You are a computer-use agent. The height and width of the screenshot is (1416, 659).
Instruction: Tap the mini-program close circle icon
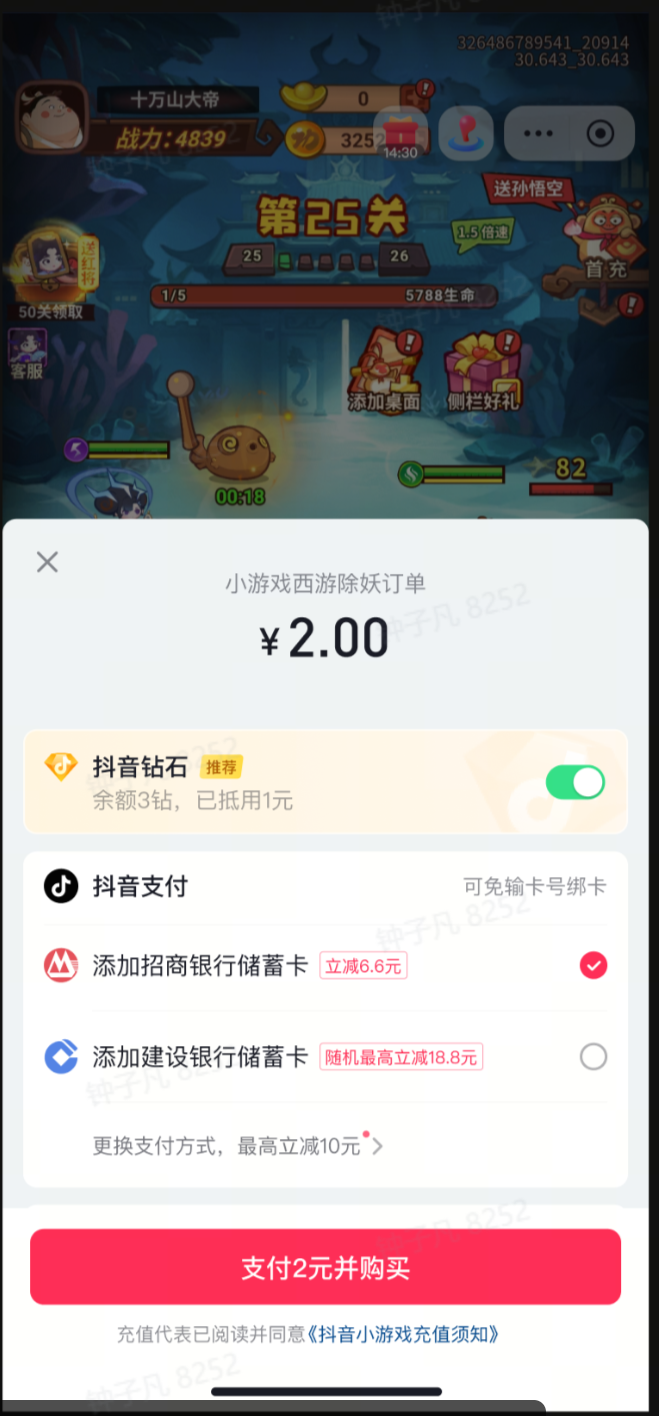click(x=600, y=134)
